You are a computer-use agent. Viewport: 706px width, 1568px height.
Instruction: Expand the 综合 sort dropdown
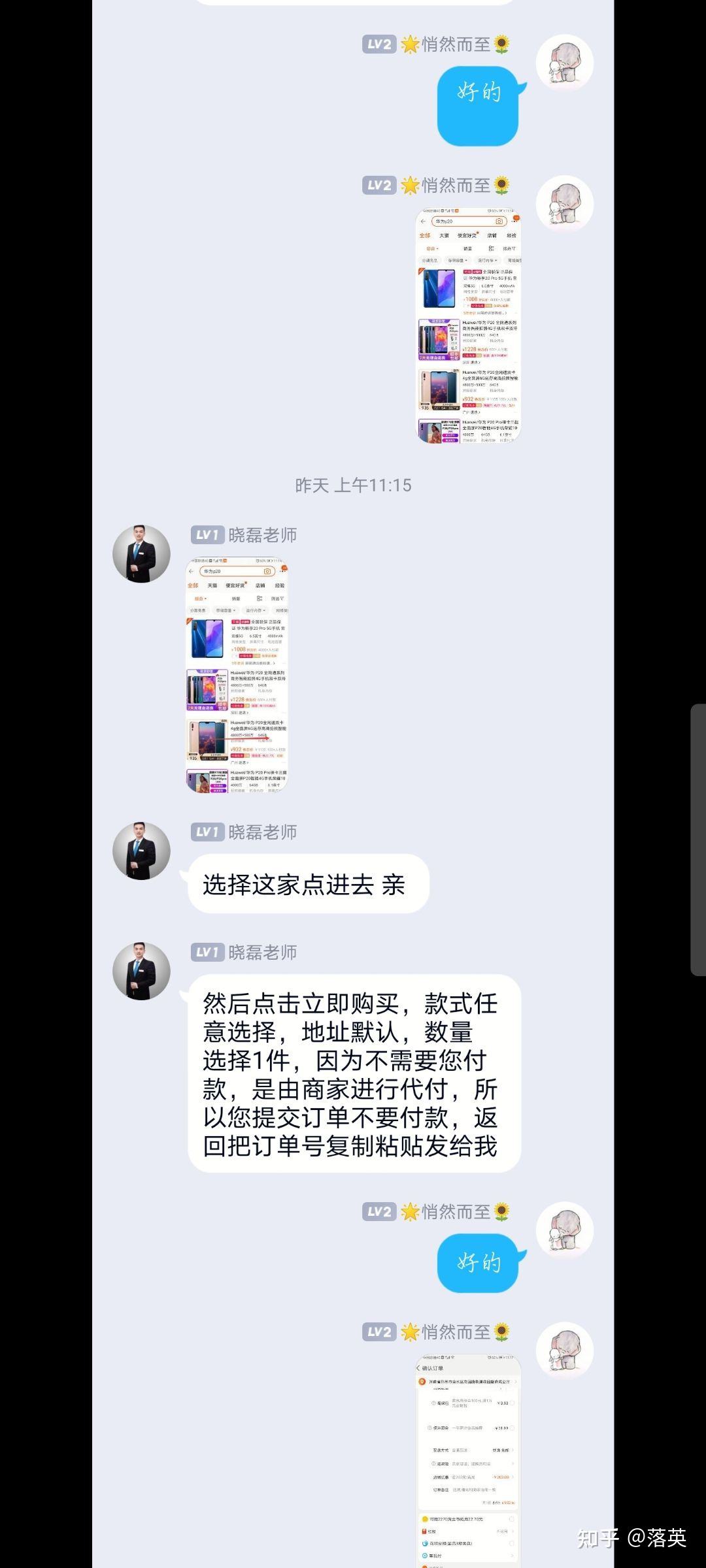199,598
